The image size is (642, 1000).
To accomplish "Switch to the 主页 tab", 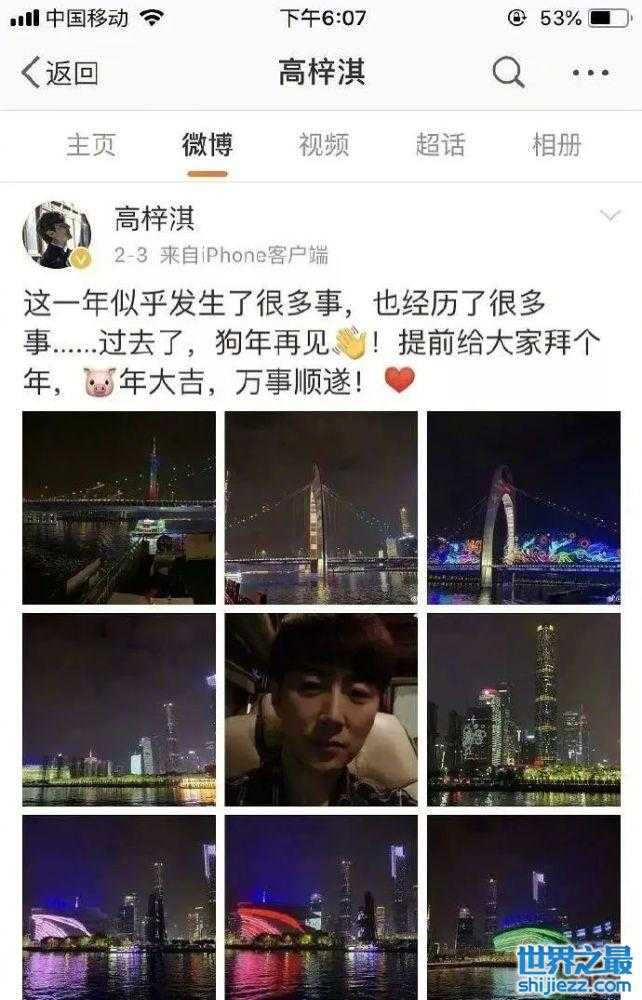I will point(91,144).
